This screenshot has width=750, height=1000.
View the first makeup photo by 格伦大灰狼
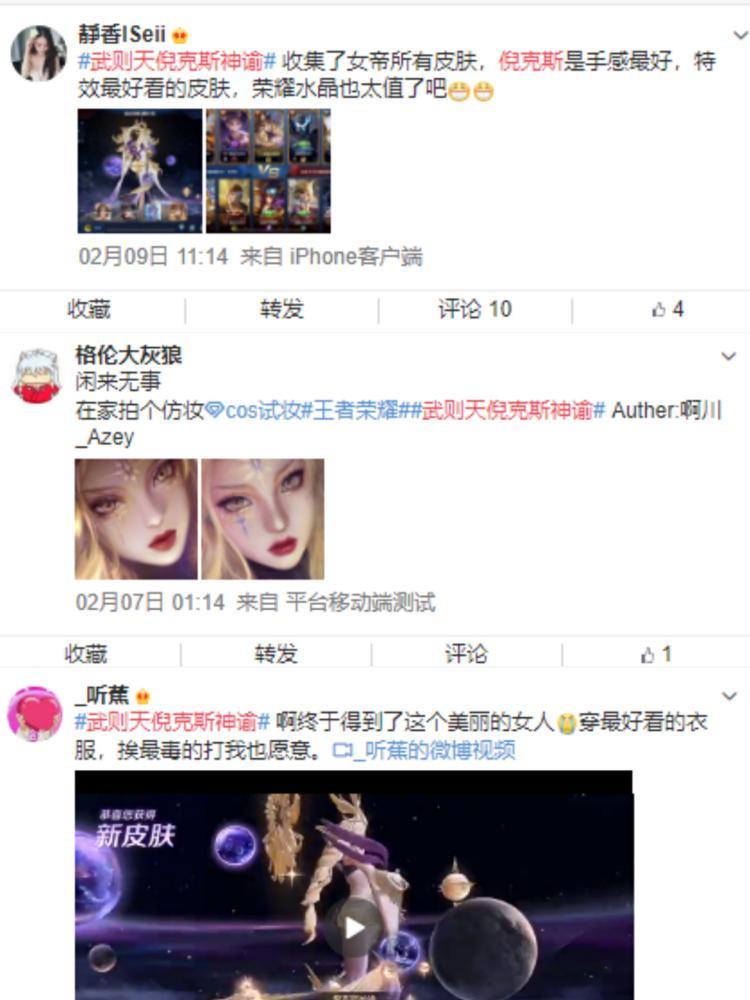click(136, 519)
